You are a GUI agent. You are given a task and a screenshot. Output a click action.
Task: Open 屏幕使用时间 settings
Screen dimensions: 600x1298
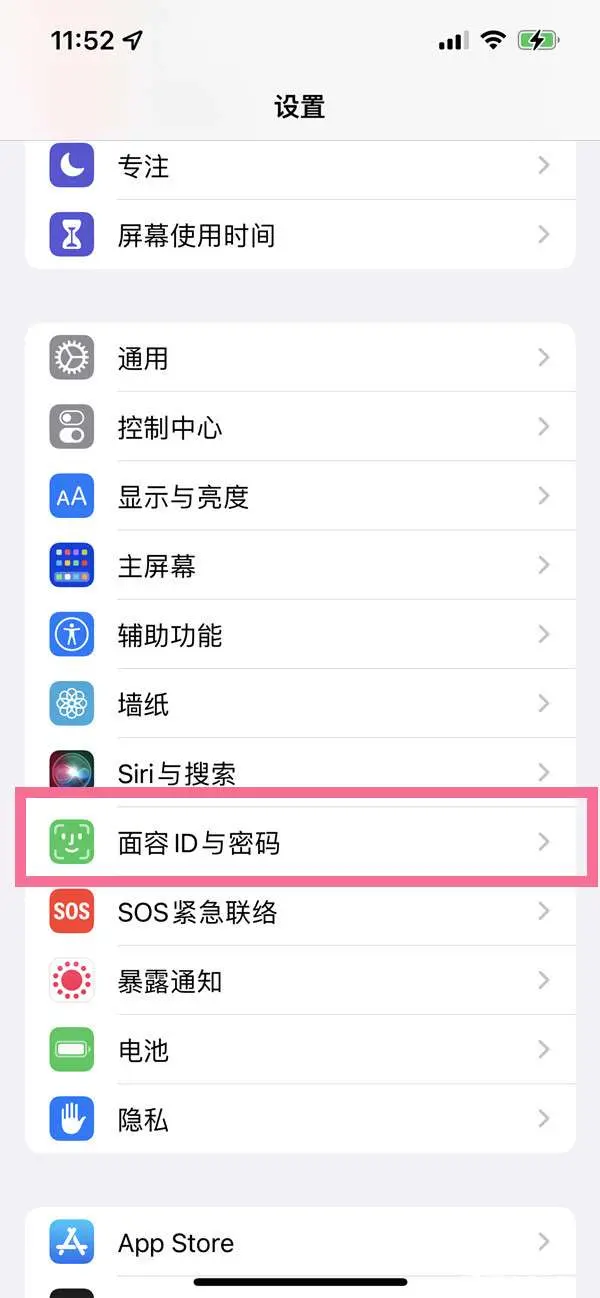[300, 236]
